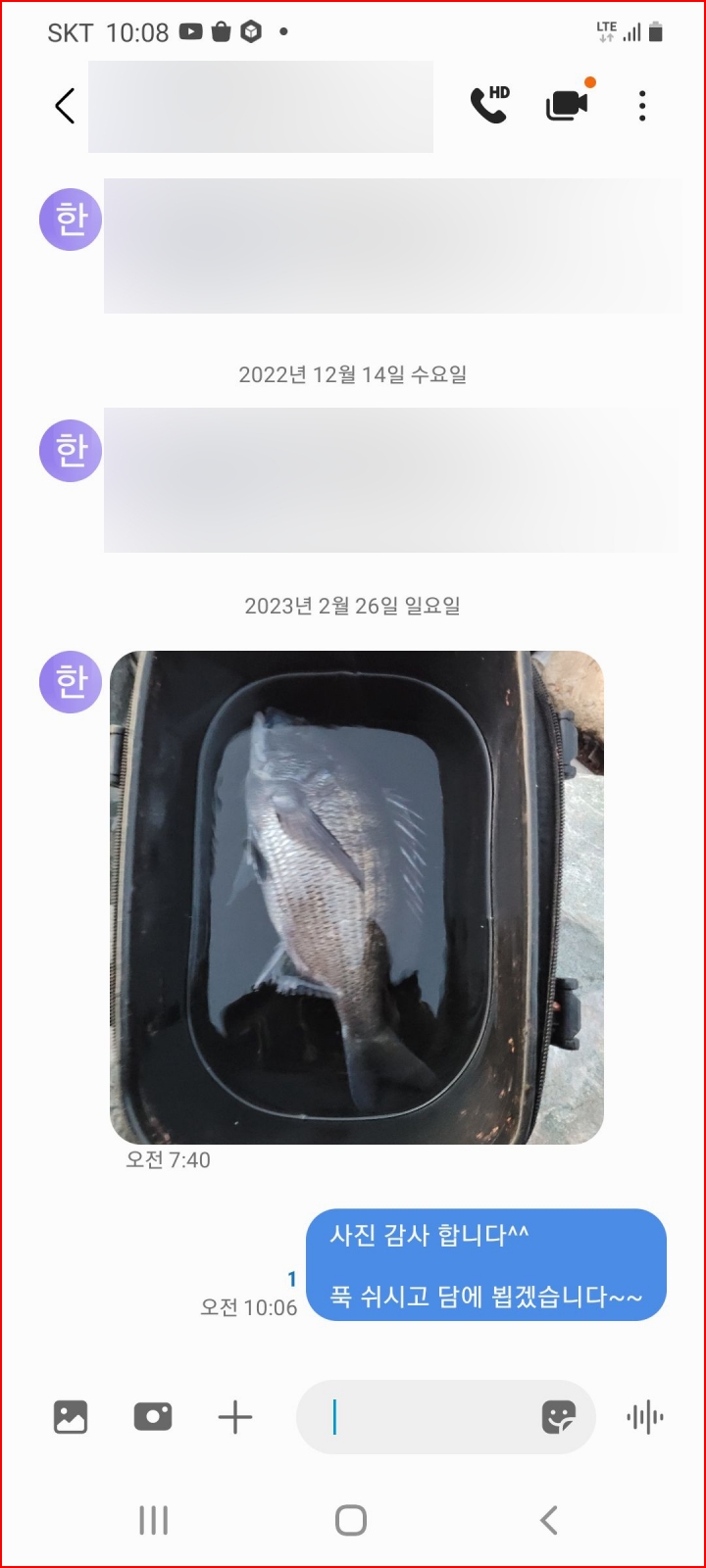Viewport: 706px width, 1568px height.
Task: Open the sticker and emoji picker
Action: [x=558, y=1417]
